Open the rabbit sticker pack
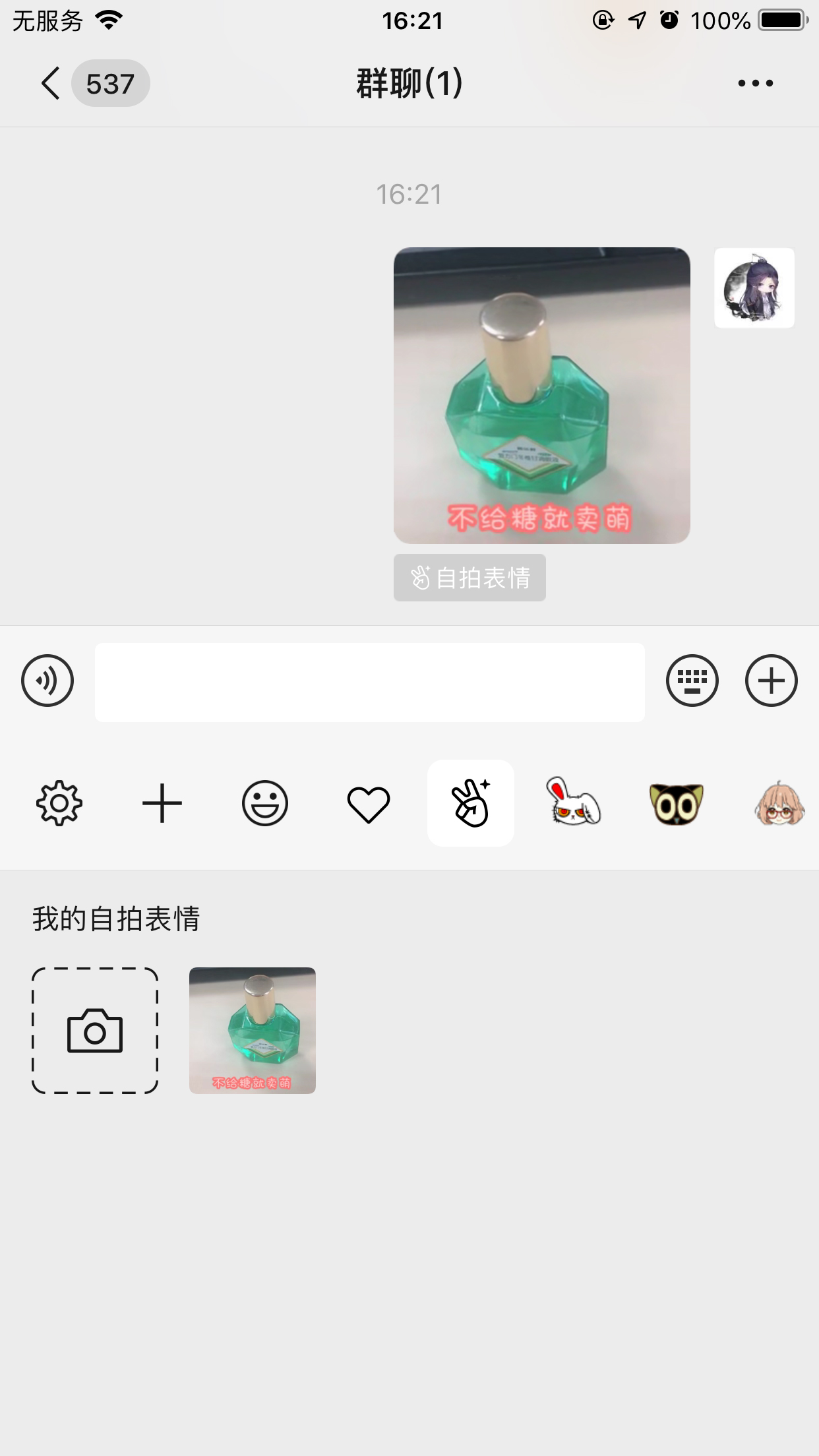This screenshot has height=1456, width=819. click(573, 803)
